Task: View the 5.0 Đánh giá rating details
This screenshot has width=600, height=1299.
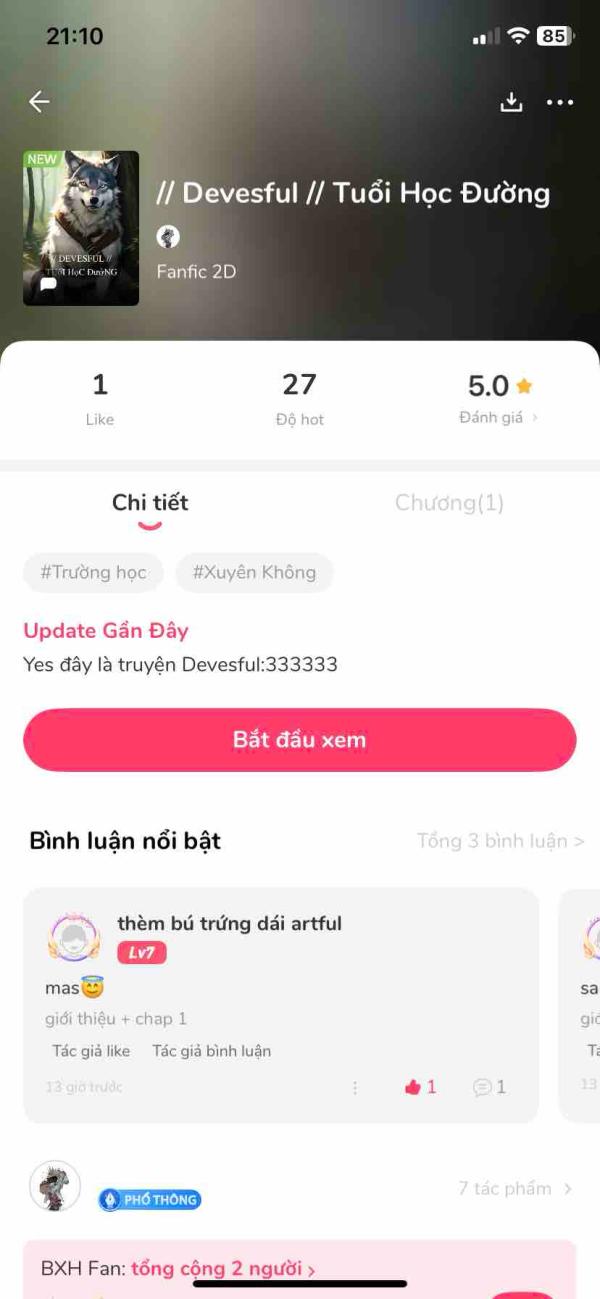Action: point(499,398)
